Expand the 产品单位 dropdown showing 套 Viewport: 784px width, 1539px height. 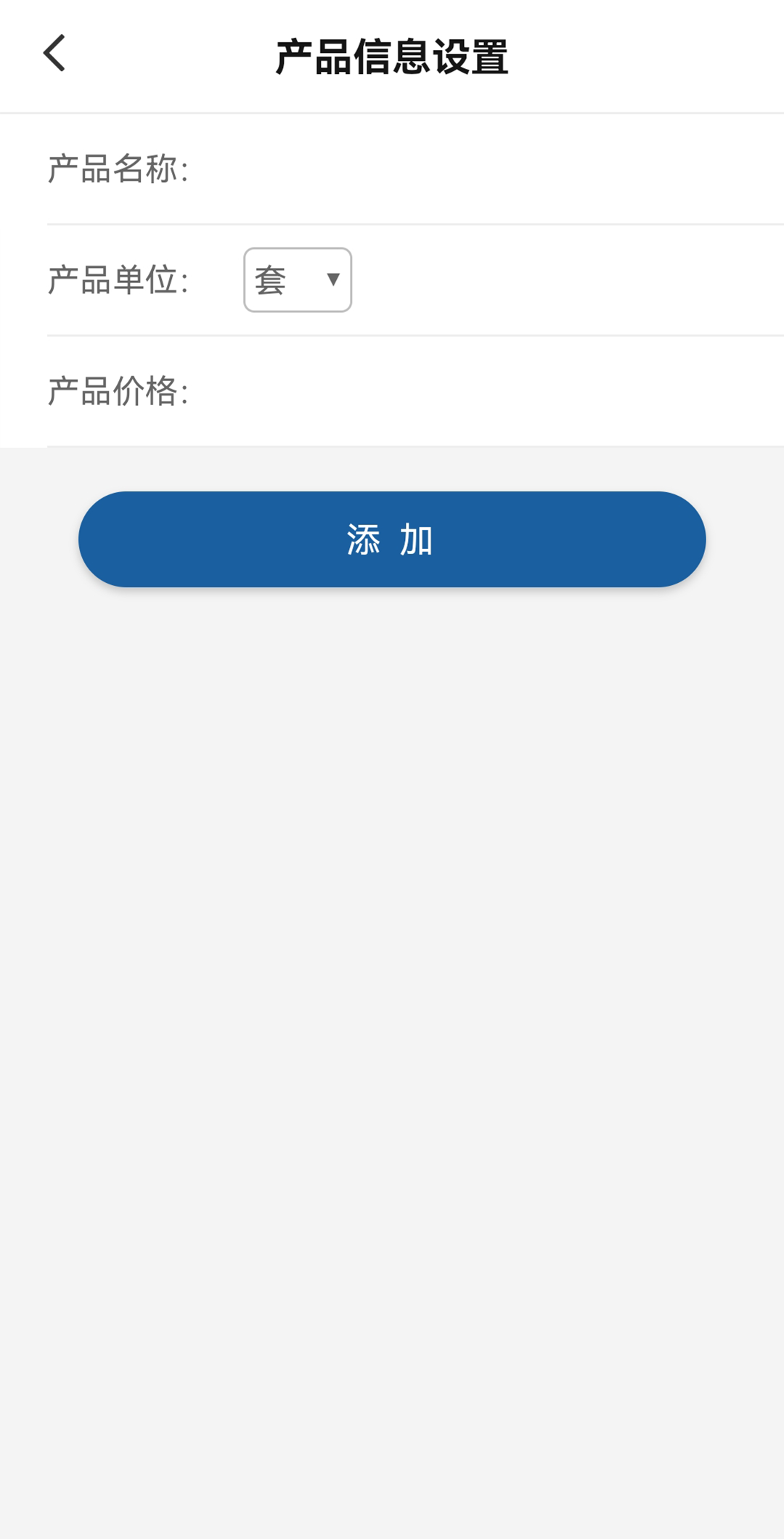(x=298, y=280)
